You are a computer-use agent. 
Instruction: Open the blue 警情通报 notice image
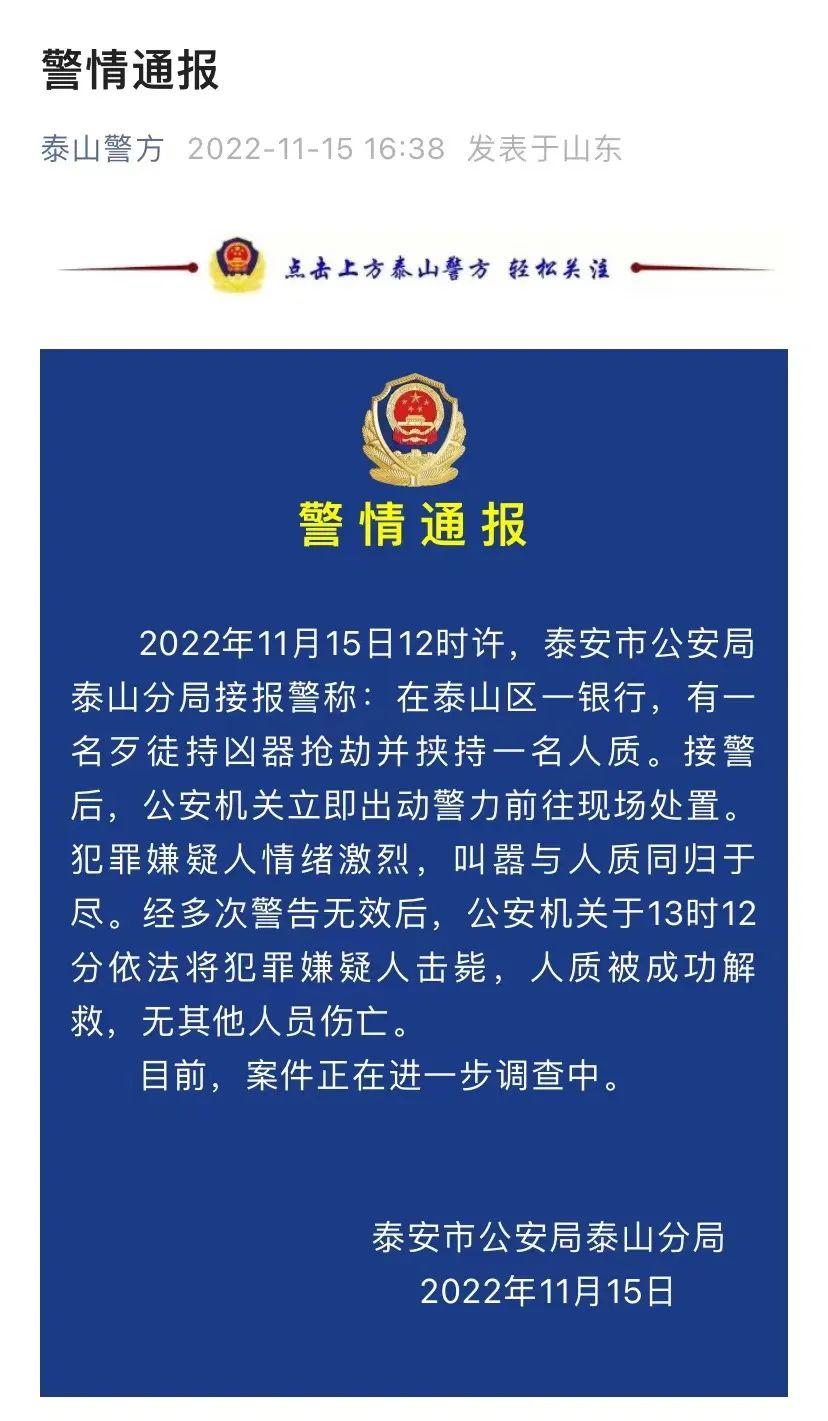pos(414,872)
